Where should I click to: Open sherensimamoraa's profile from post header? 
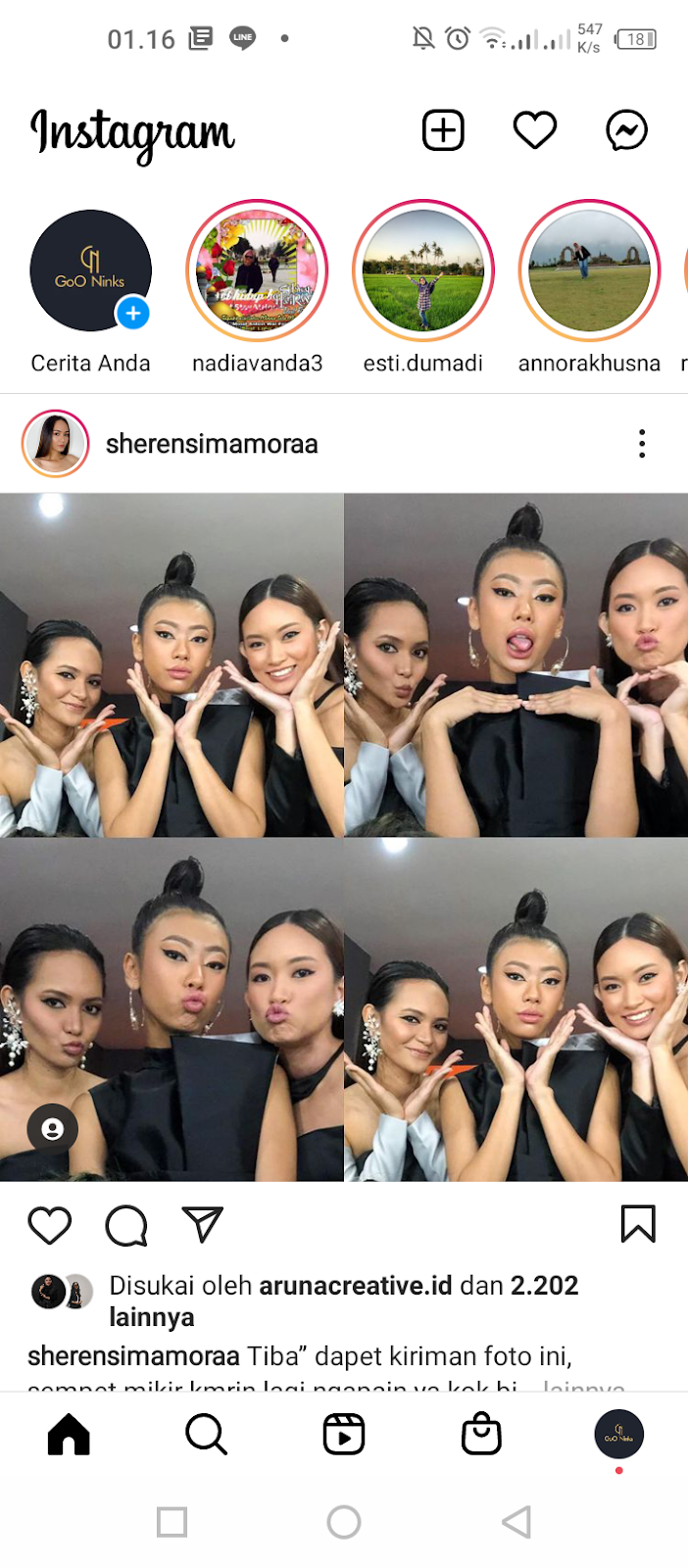(x=212, y=444)
